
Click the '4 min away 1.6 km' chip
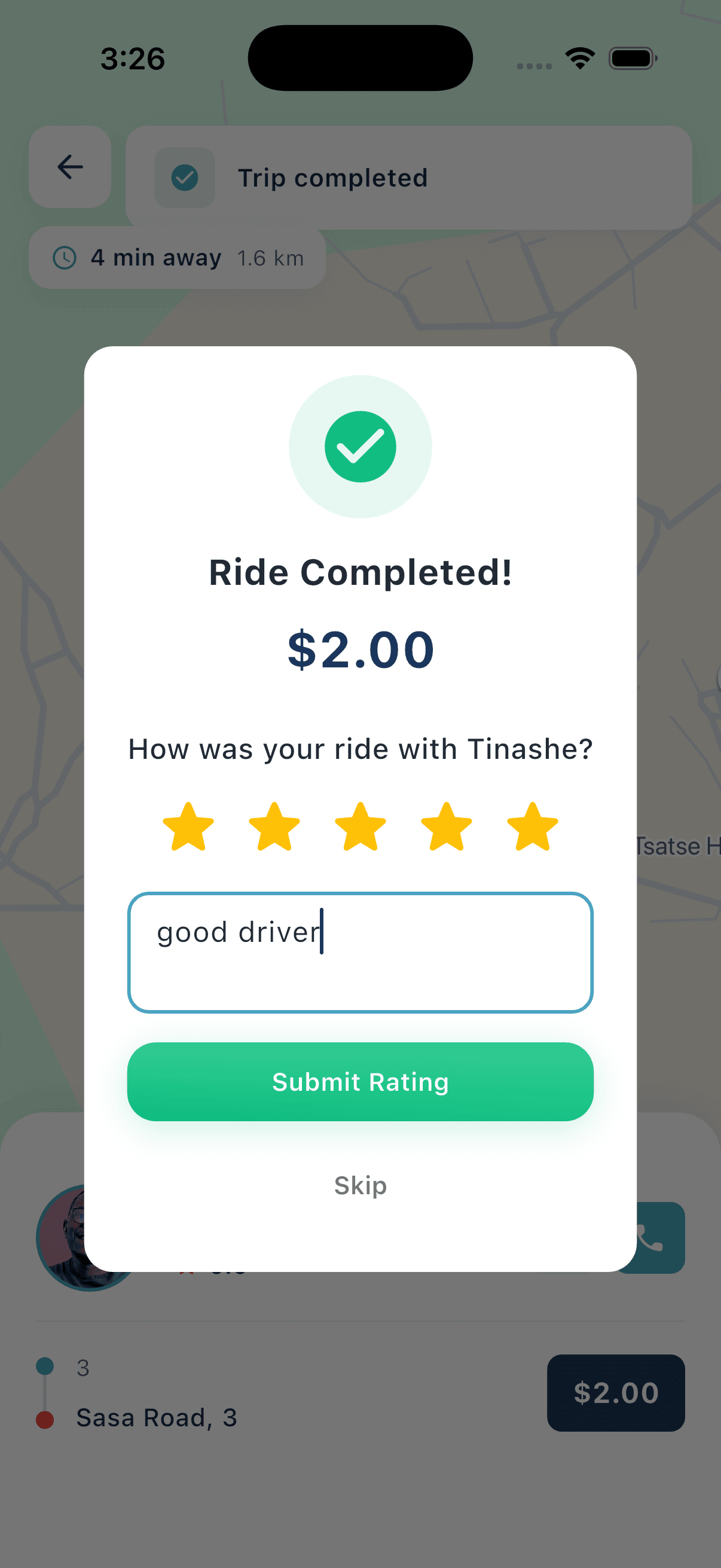178,257
